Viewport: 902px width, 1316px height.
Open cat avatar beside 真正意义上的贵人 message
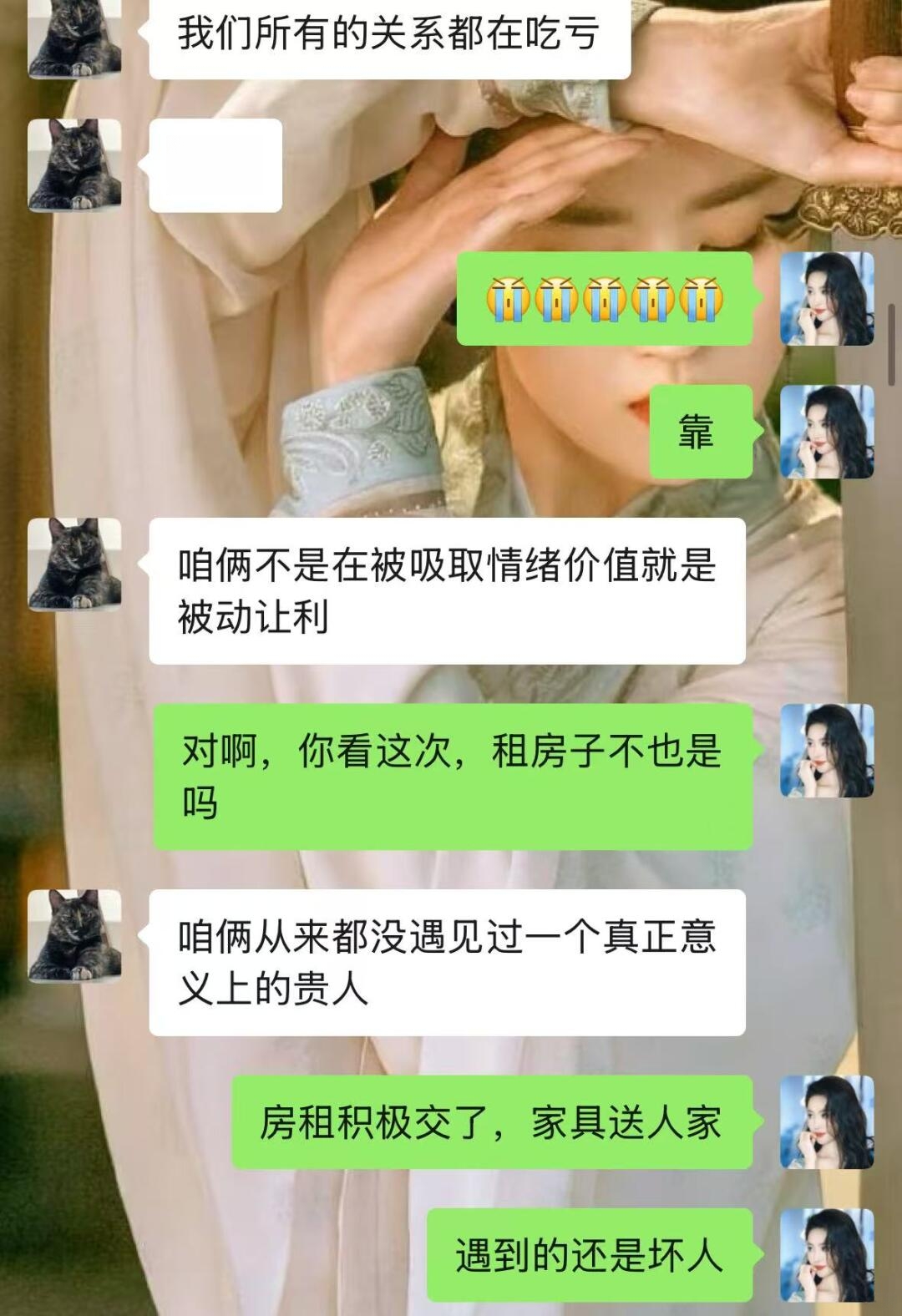pos(74,936)
